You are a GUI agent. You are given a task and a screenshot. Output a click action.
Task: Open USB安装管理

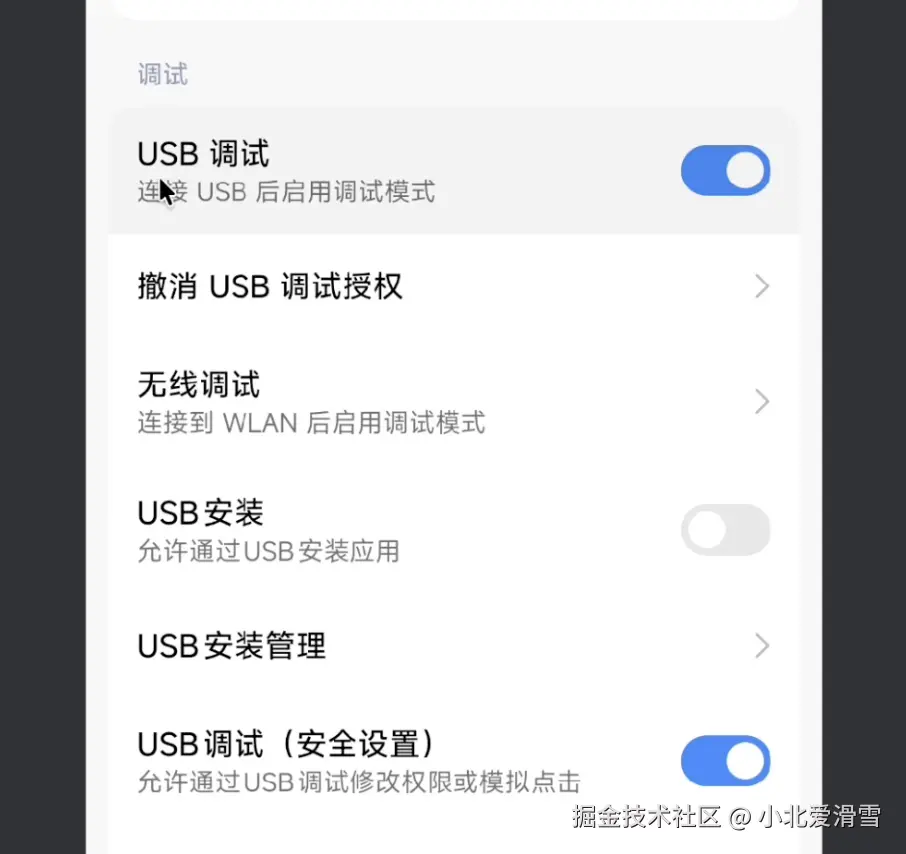click(x=450, y=646)
